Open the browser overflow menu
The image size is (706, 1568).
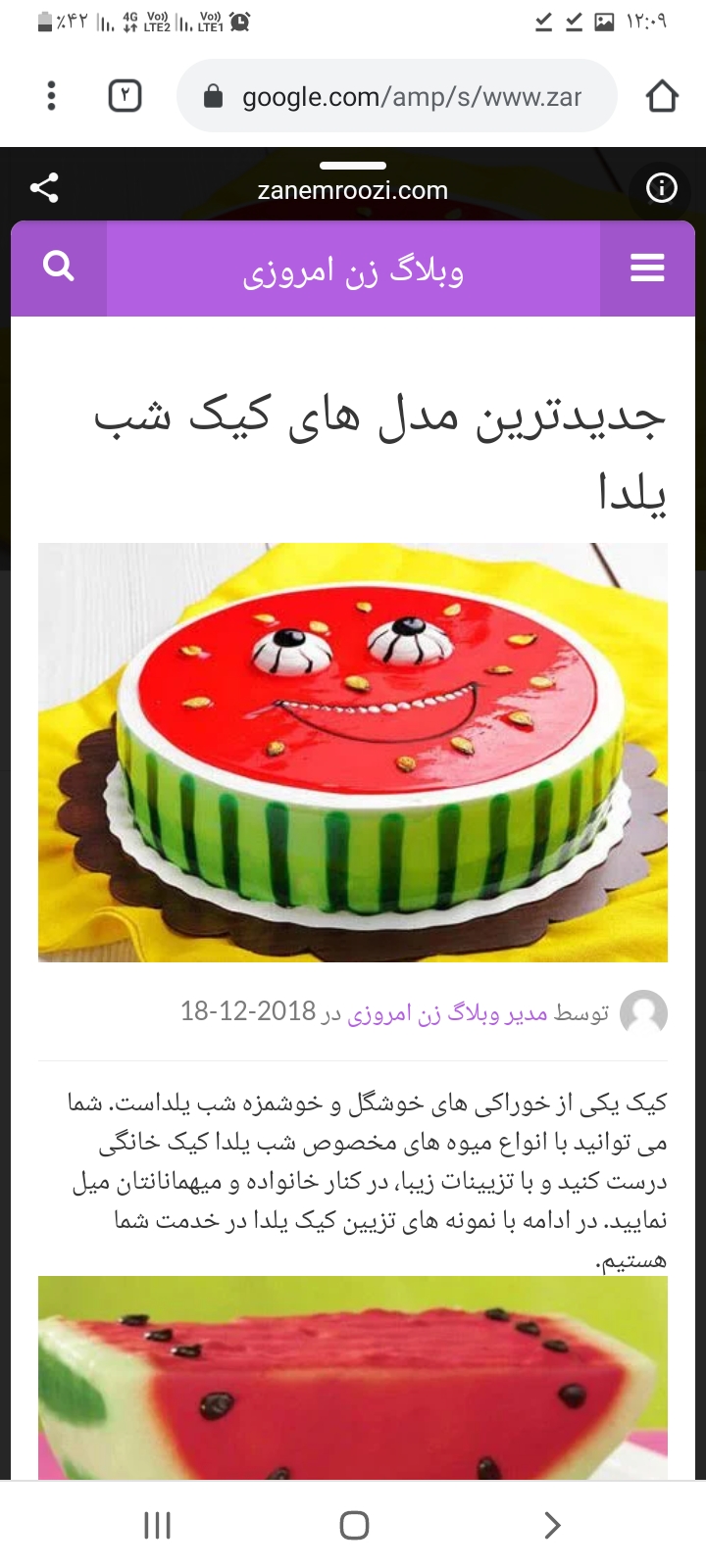[51, 96]
